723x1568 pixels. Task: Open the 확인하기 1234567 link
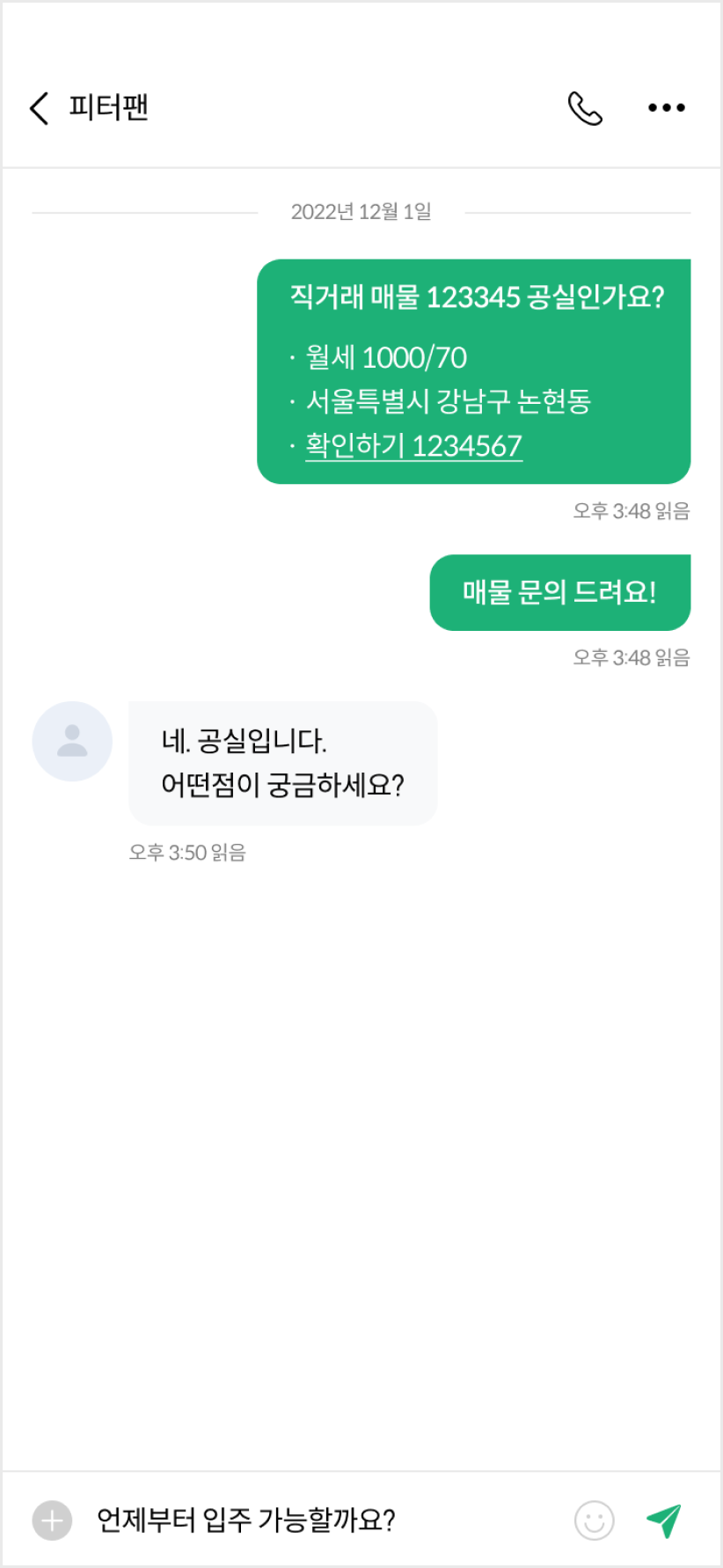pos(413,446)
